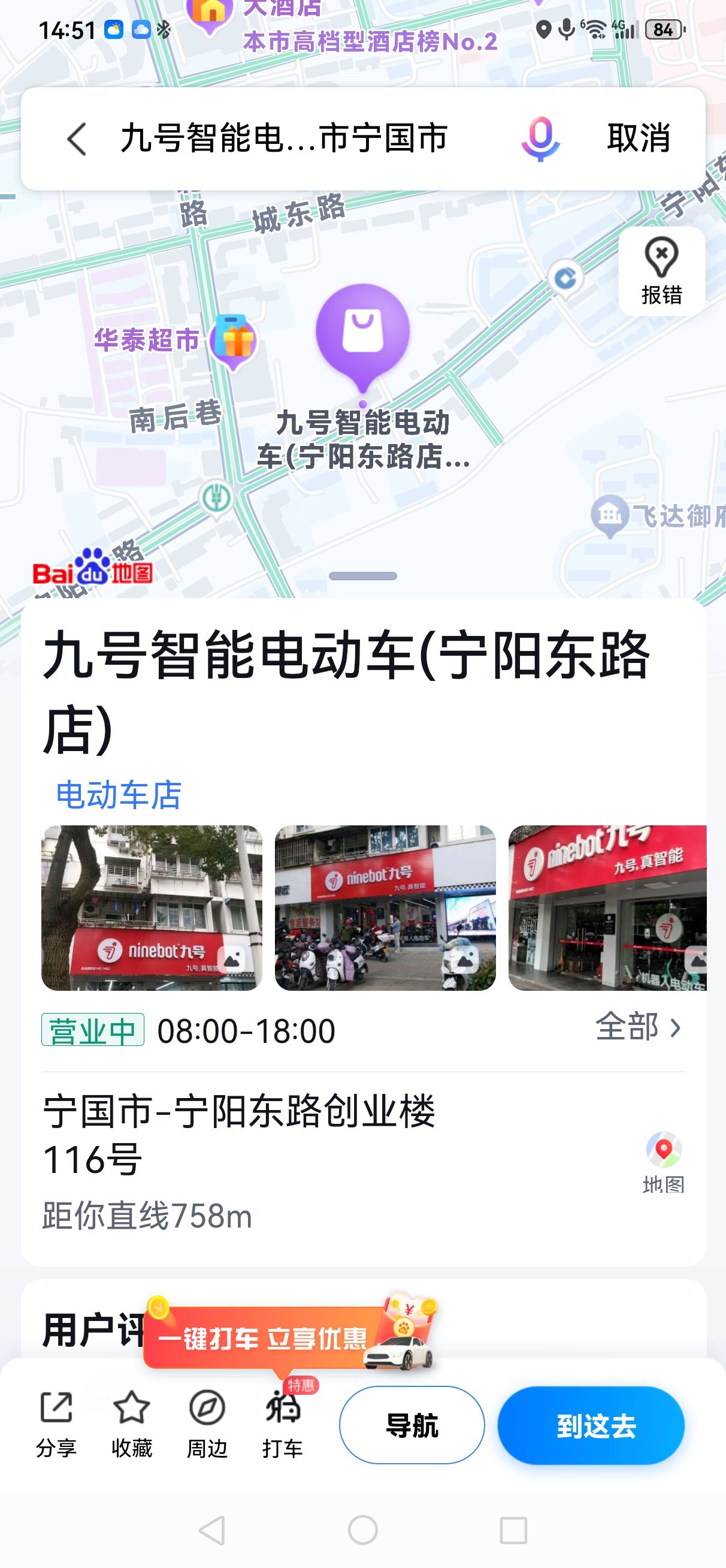
Task: Go back from the search result
Action: pos(77,139)
